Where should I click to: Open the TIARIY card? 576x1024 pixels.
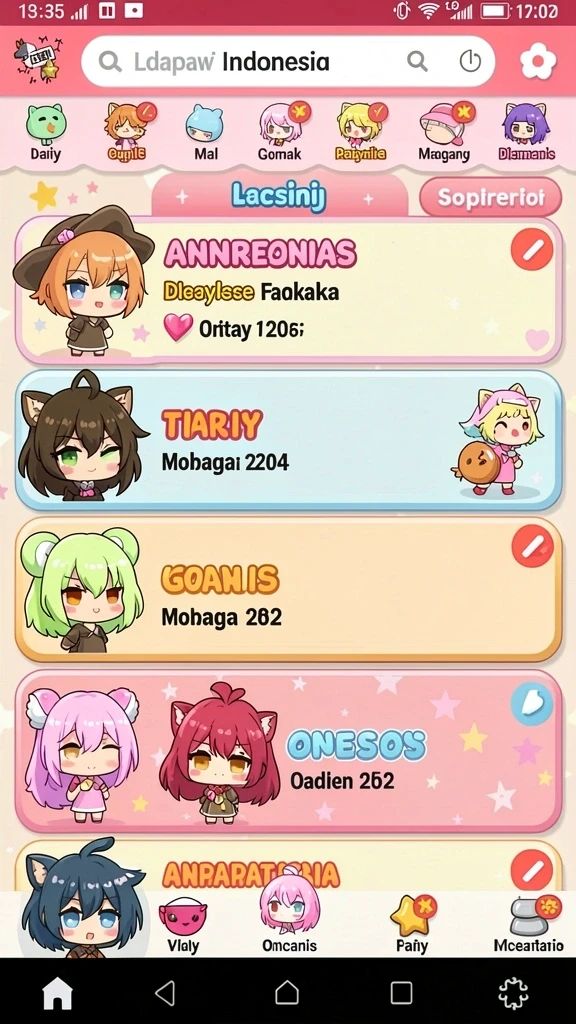click(289, 440)
